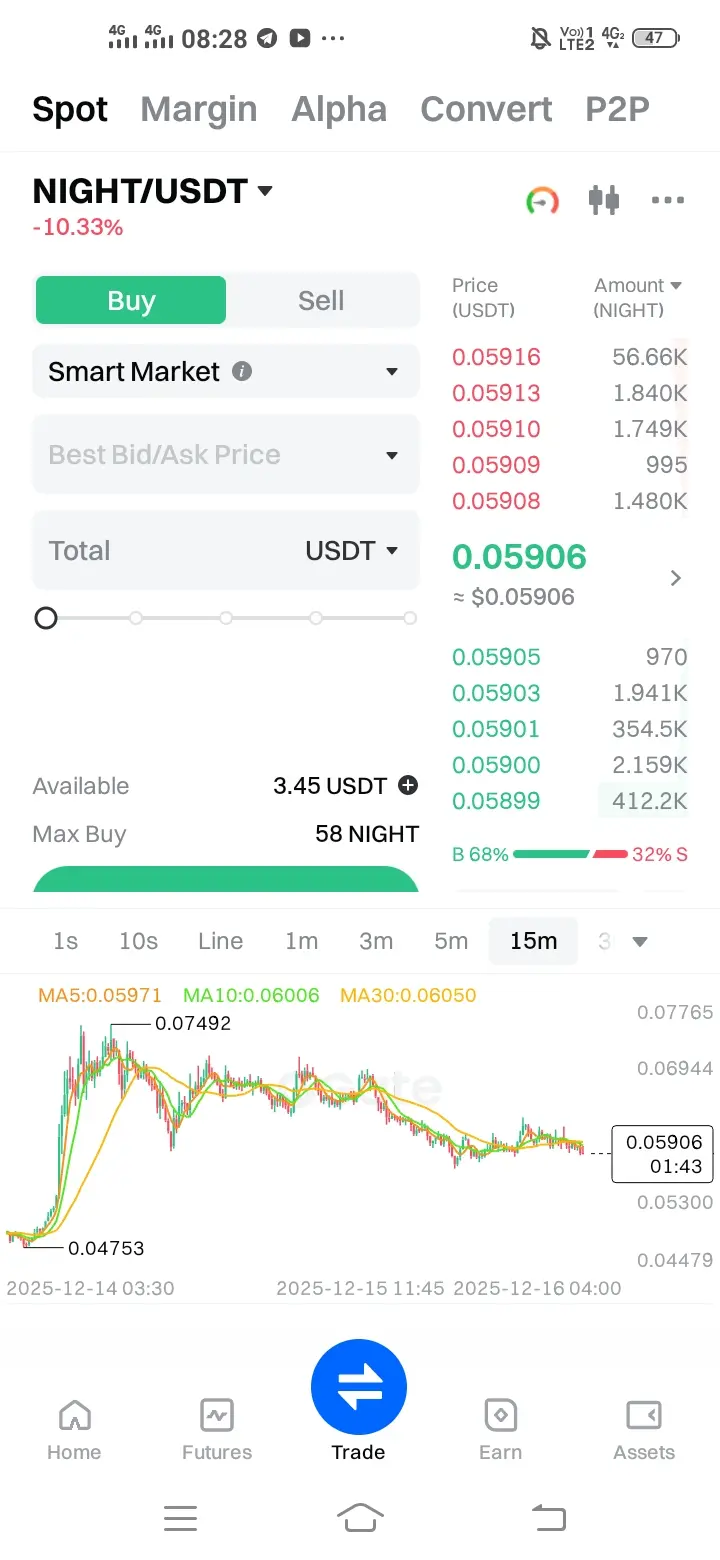Click the plus icon beside Available balance
The width and height of the screenshot is (720, 1560).
click(x=407, y=786)
